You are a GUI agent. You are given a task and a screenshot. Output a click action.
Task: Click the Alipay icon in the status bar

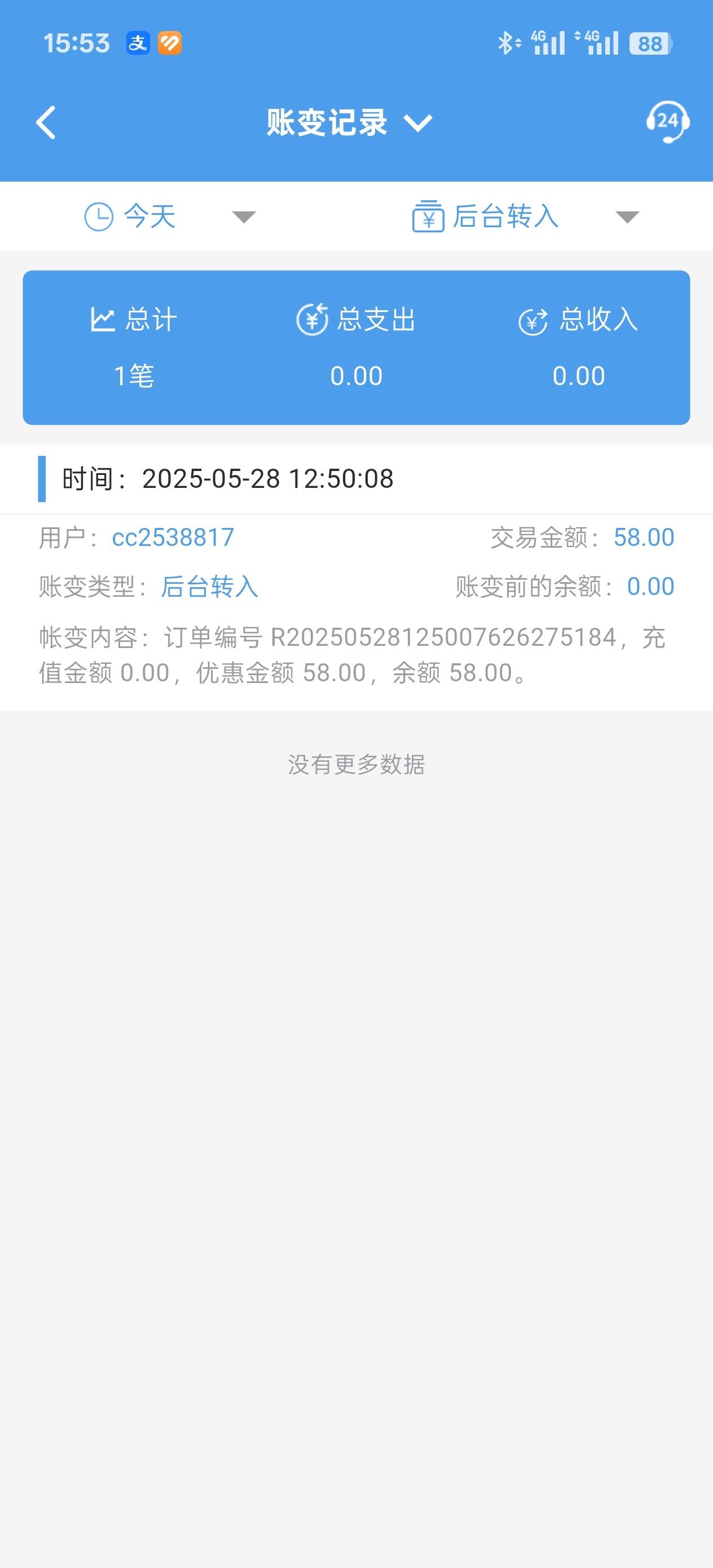[x=137, y=43]
